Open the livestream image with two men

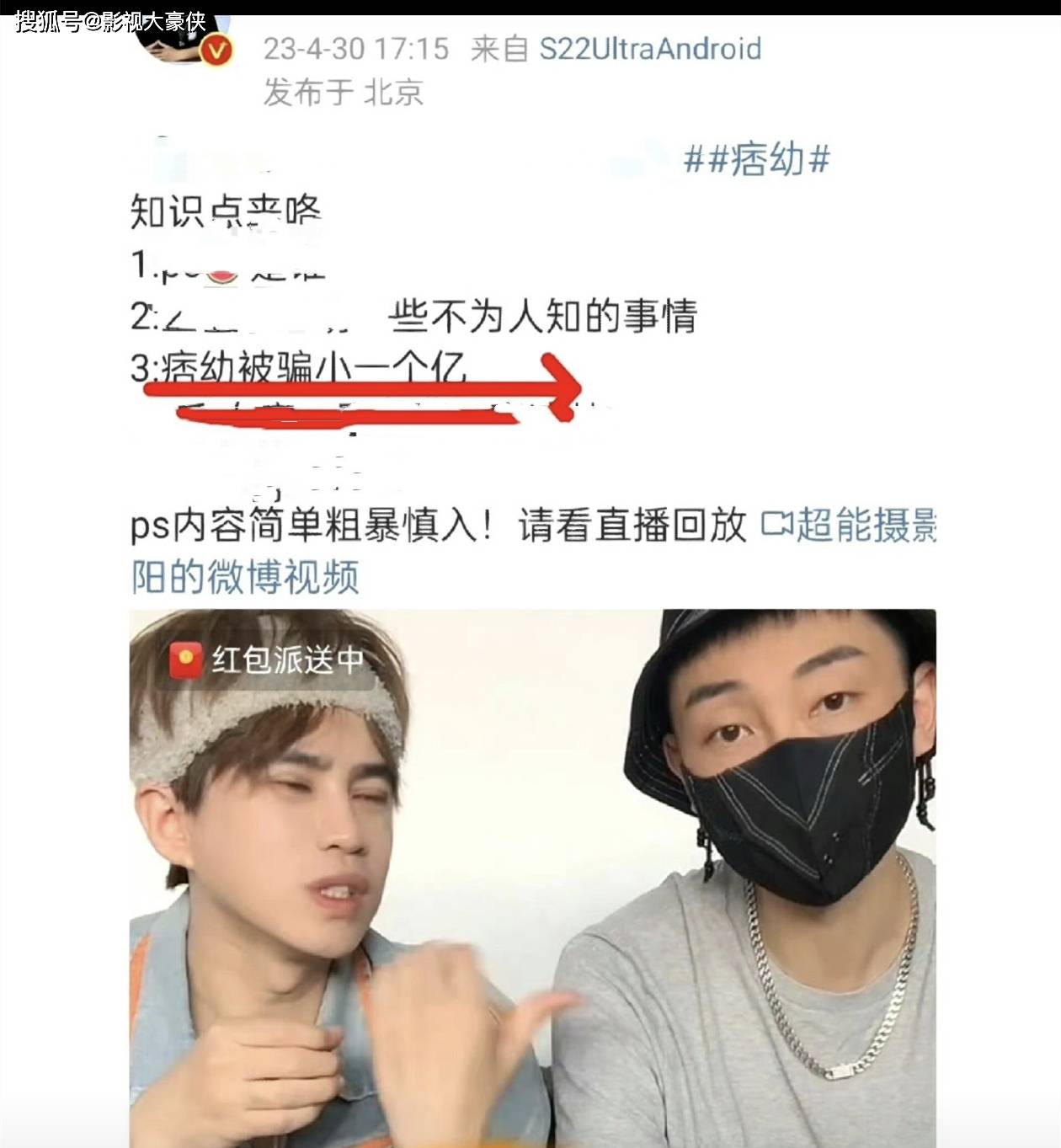[x=532, y=876]
